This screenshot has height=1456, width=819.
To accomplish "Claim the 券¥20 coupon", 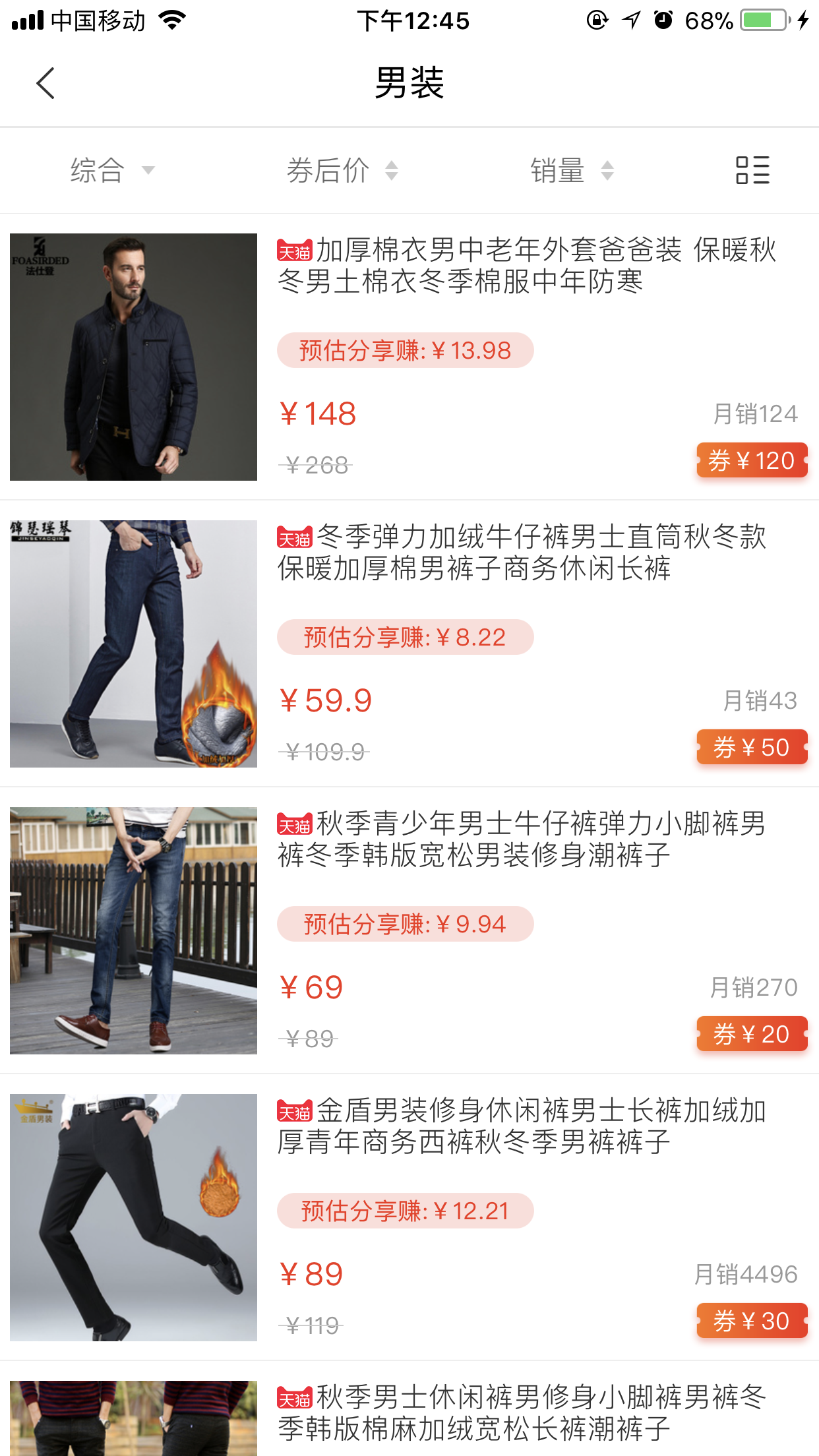I will 752,1034.
